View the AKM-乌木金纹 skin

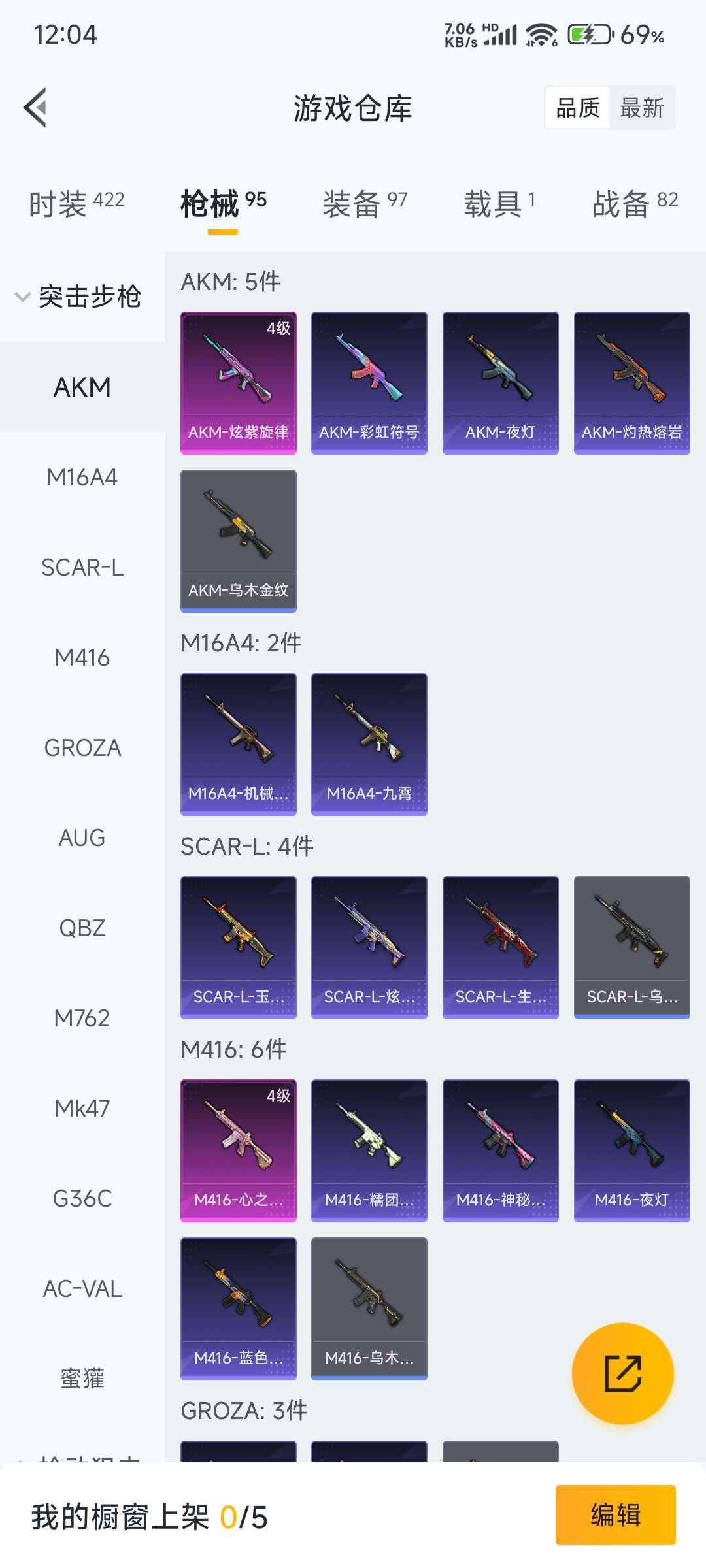click(239, 541)
